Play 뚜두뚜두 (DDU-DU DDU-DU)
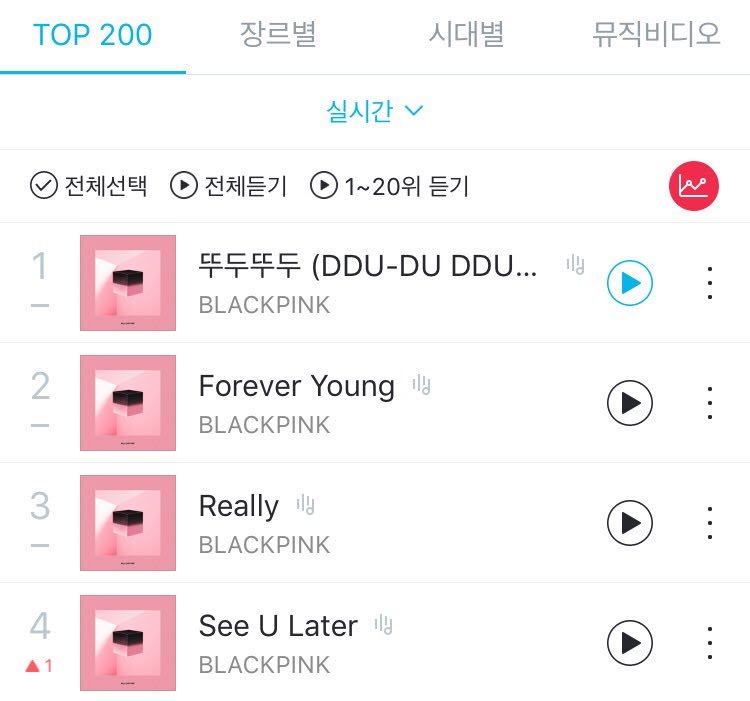Image resolution: width=750 pixels, height=701 pixels. point(630,284)
